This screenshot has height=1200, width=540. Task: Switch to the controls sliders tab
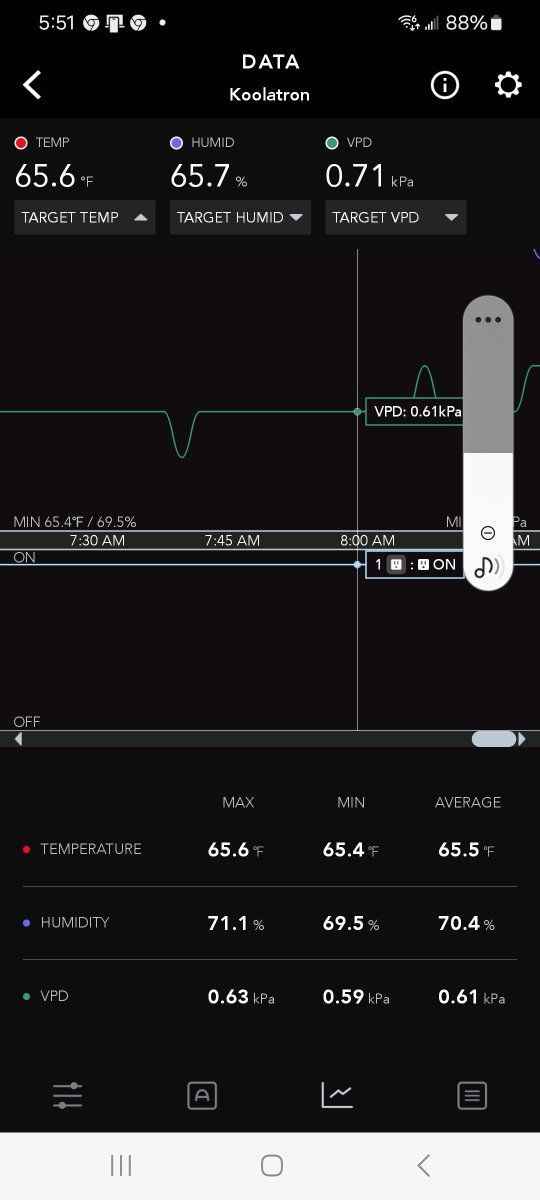[x=67, y=1095]
